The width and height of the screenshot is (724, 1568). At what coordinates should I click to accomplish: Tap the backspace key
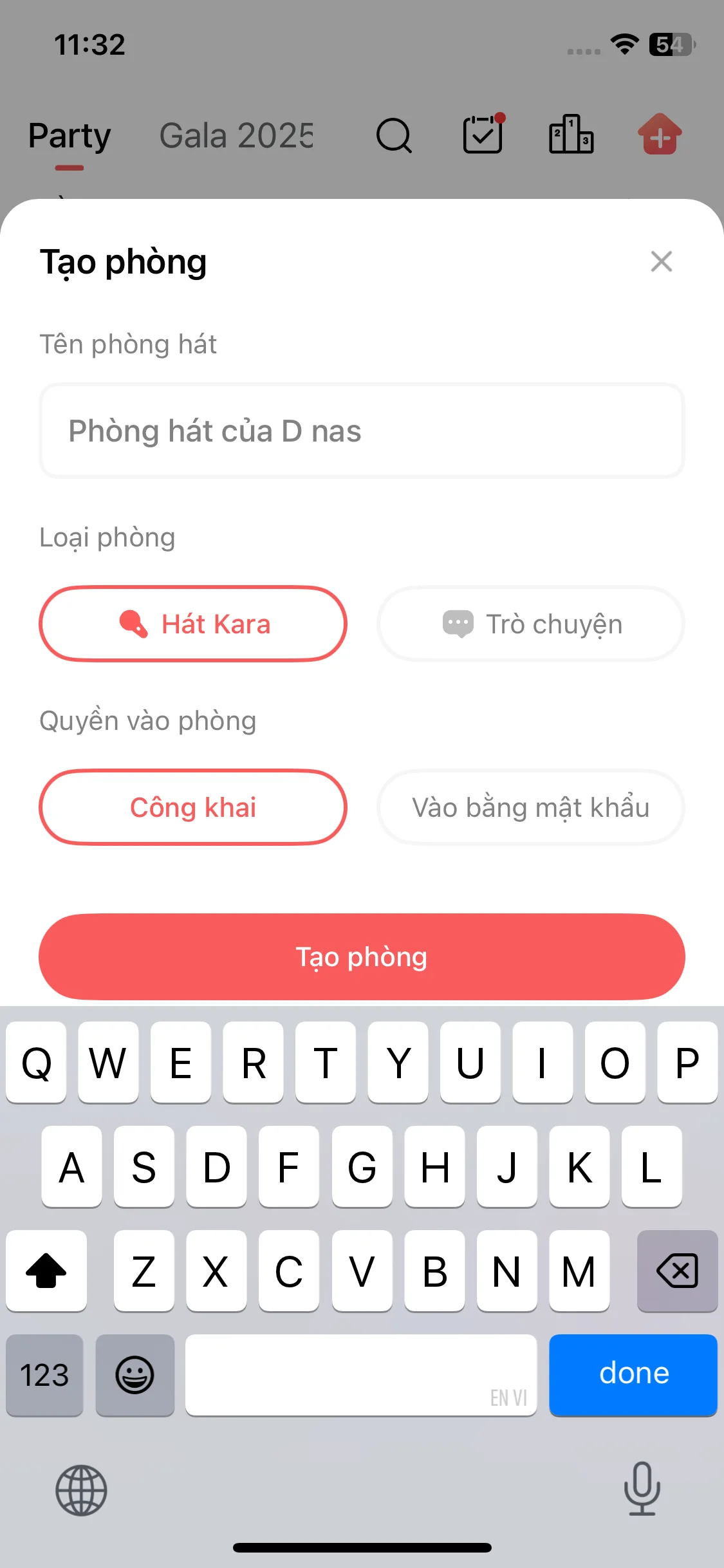click(x=677, y=1271)
